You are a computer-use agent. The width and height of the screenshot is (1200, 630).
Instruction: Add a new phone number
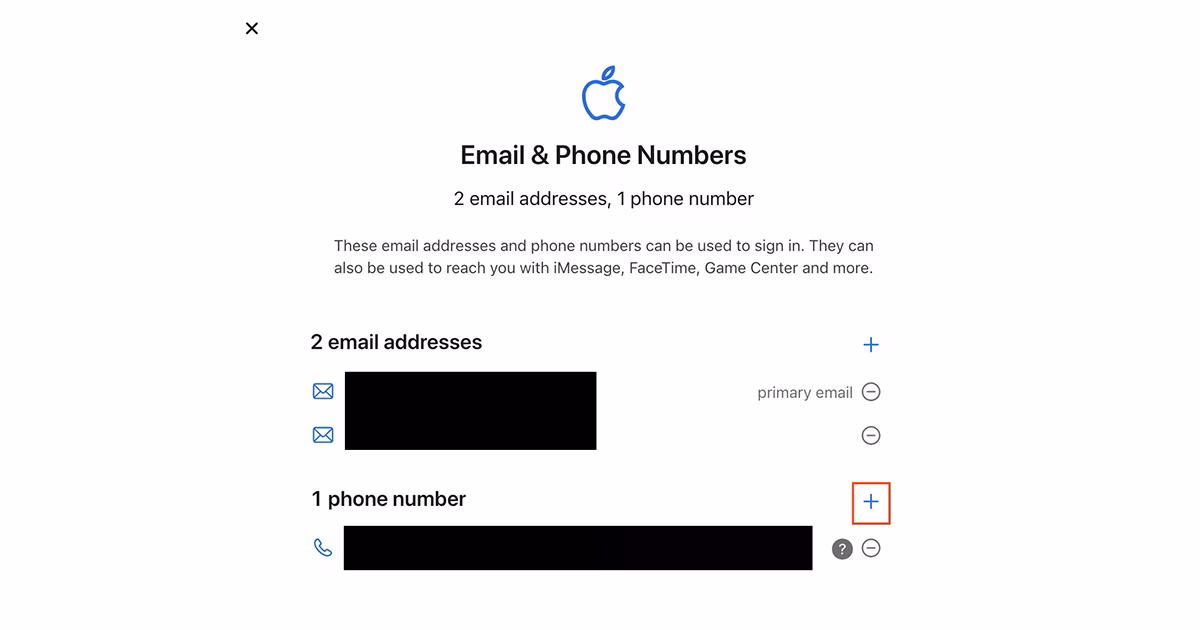click(x=870, y=502)
